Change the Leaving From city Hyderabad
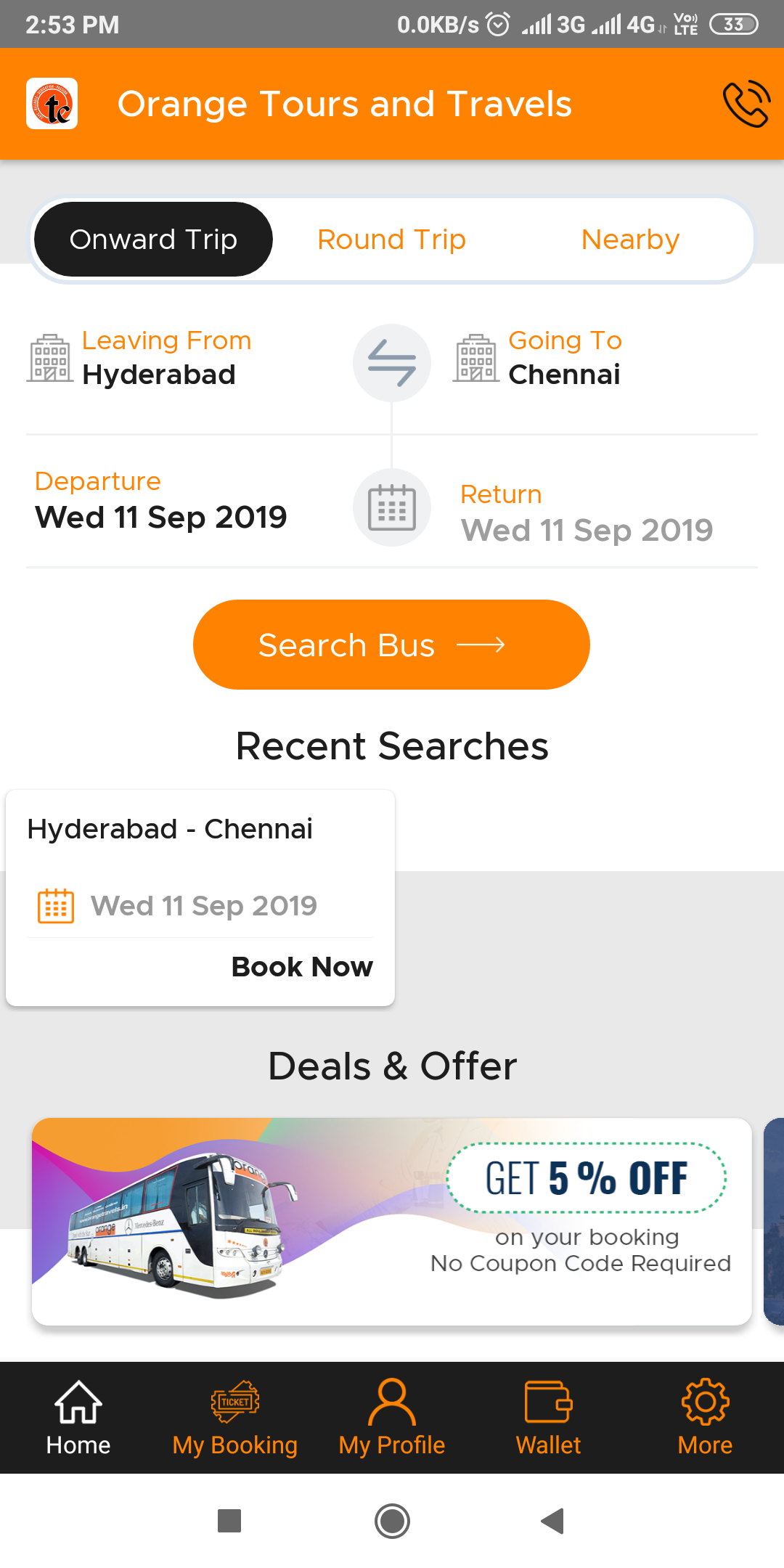784x1568 pixels. click(159, 375)
